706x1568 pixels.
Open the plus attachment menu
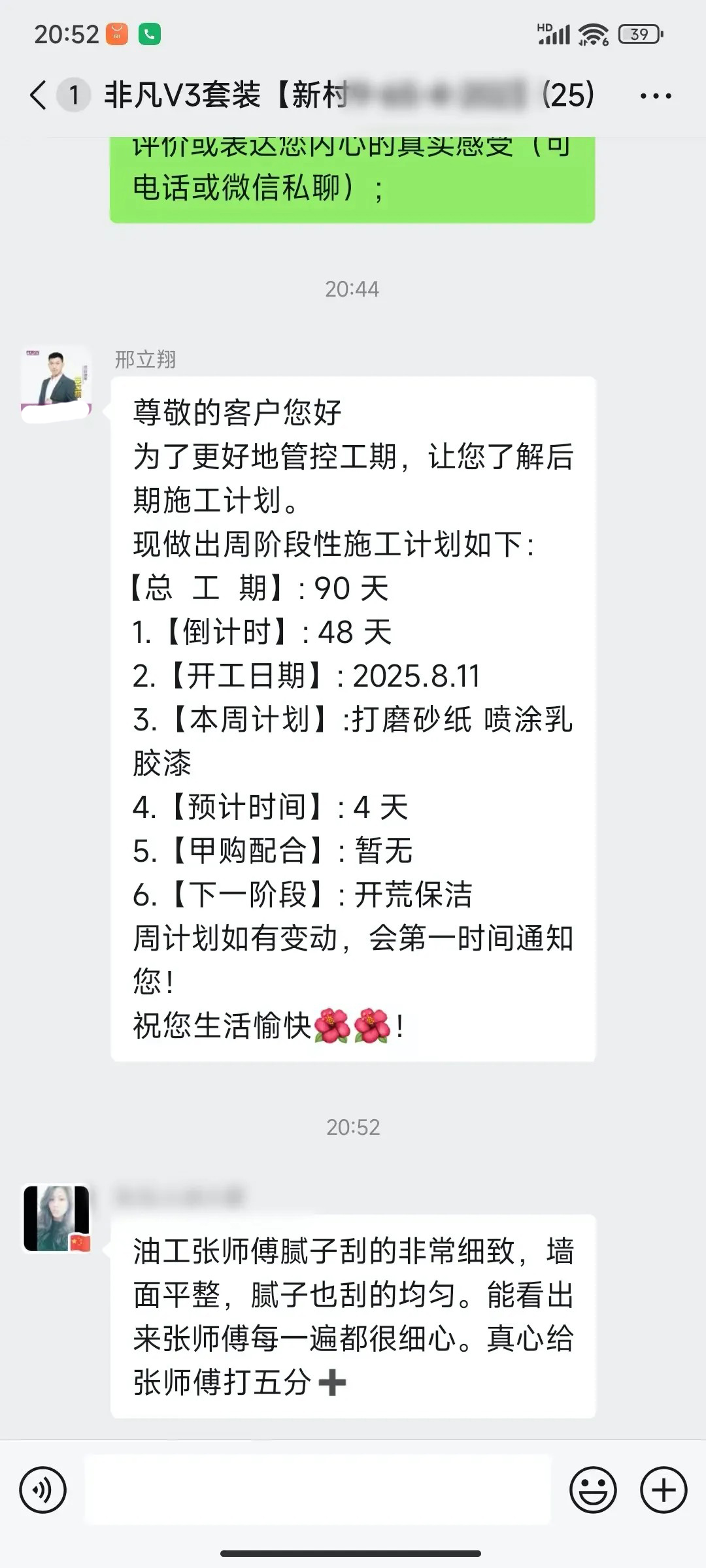pos(664,1490)
